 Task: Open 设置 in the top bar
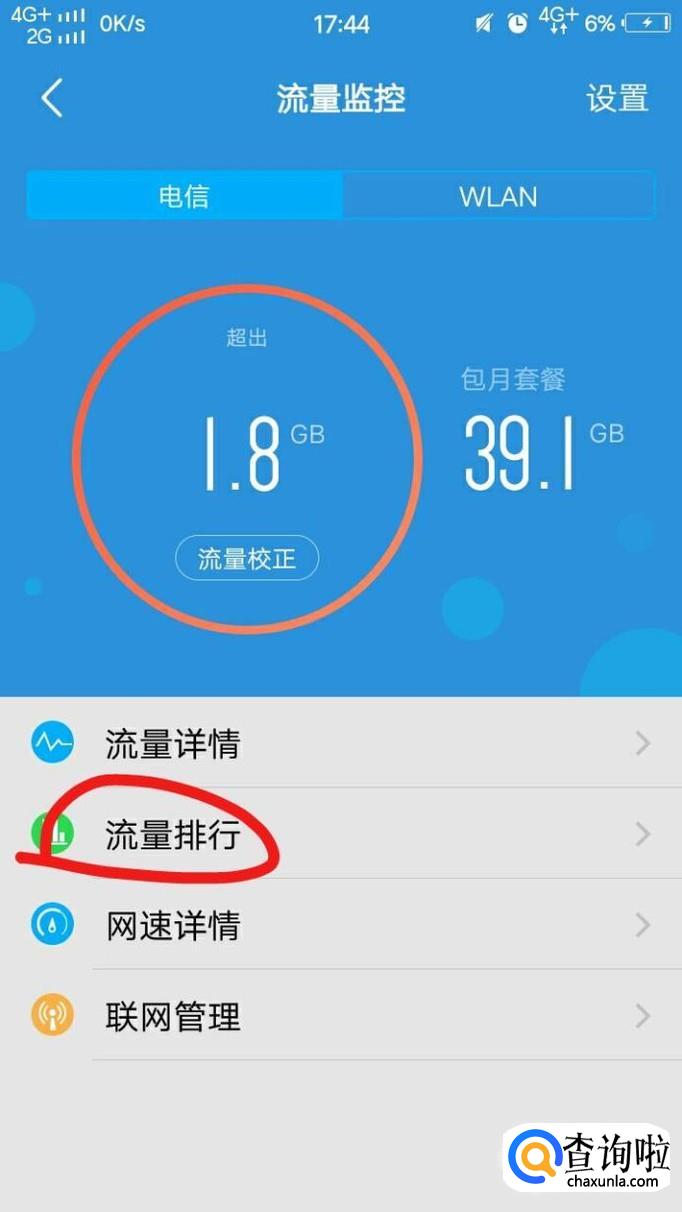(x=617, y=99)
